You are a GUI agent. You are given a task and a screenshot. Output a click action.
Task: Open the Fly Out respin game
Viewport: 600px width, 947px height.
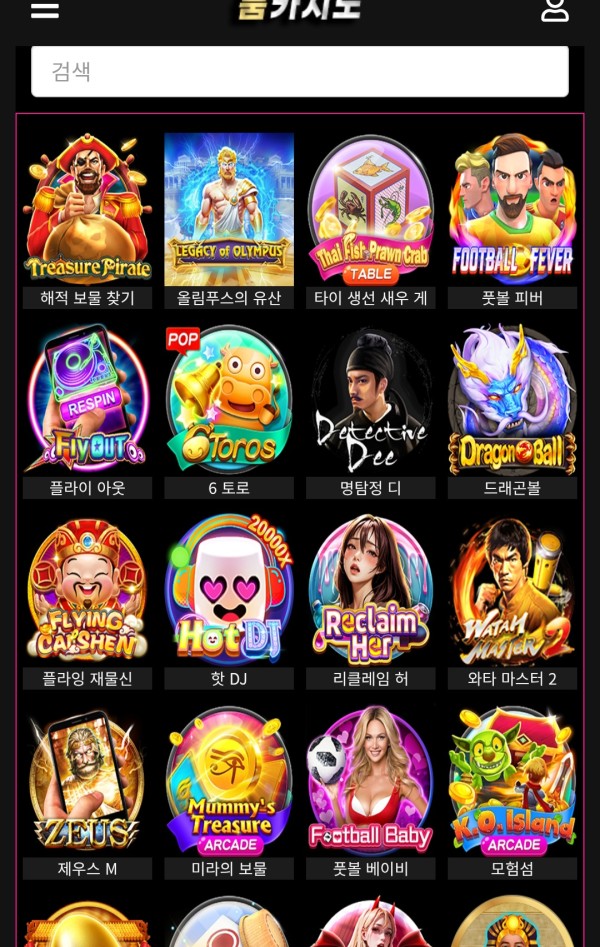(x=88, y=400)
